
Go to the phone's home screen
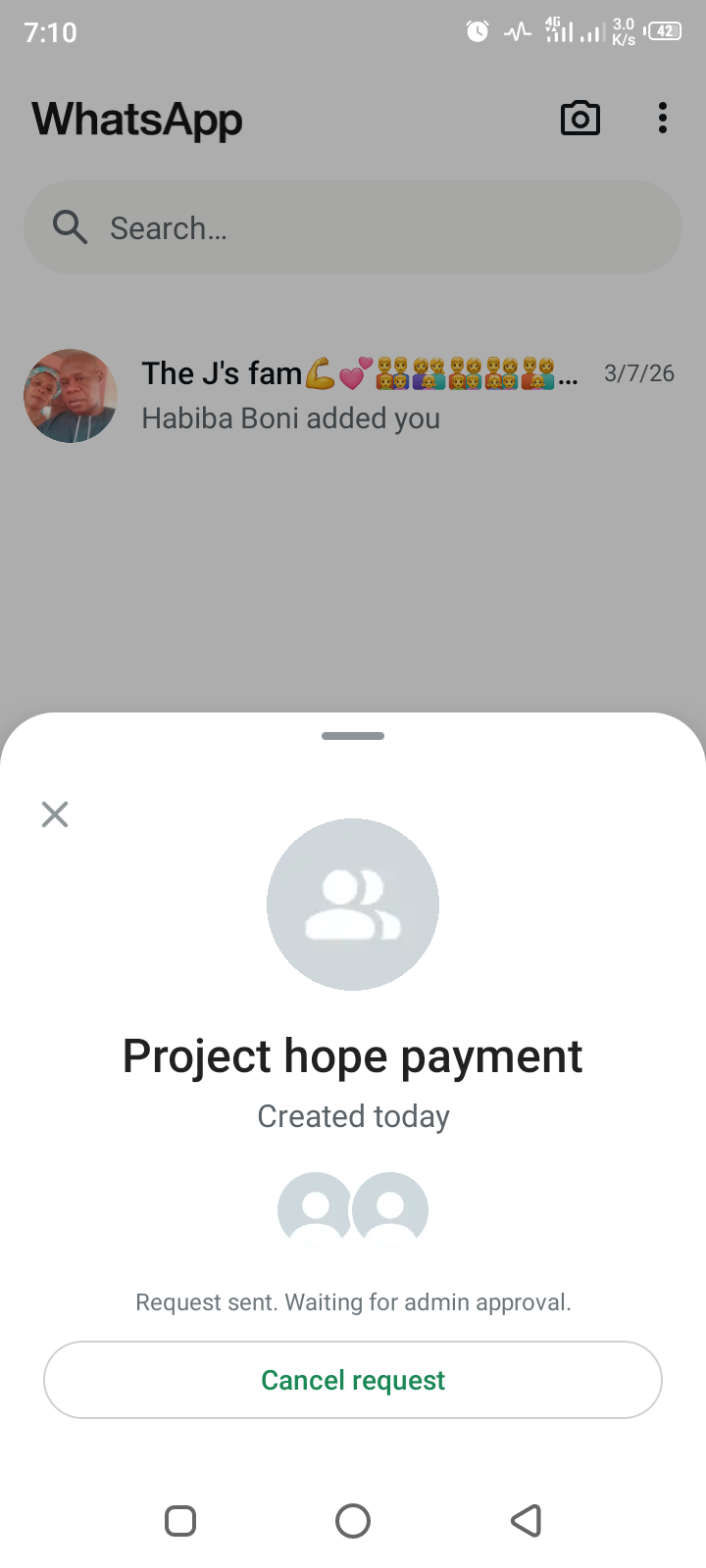[353, 1521]
